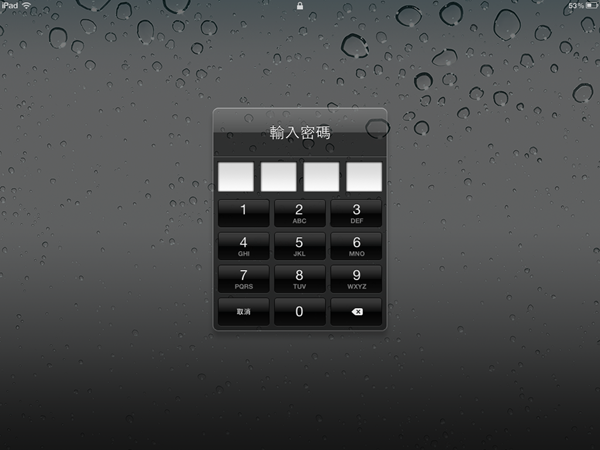This screenshot has height=450, width=600.
Task: Tap the 3 DEF key
Action: (x=356, y=212)
